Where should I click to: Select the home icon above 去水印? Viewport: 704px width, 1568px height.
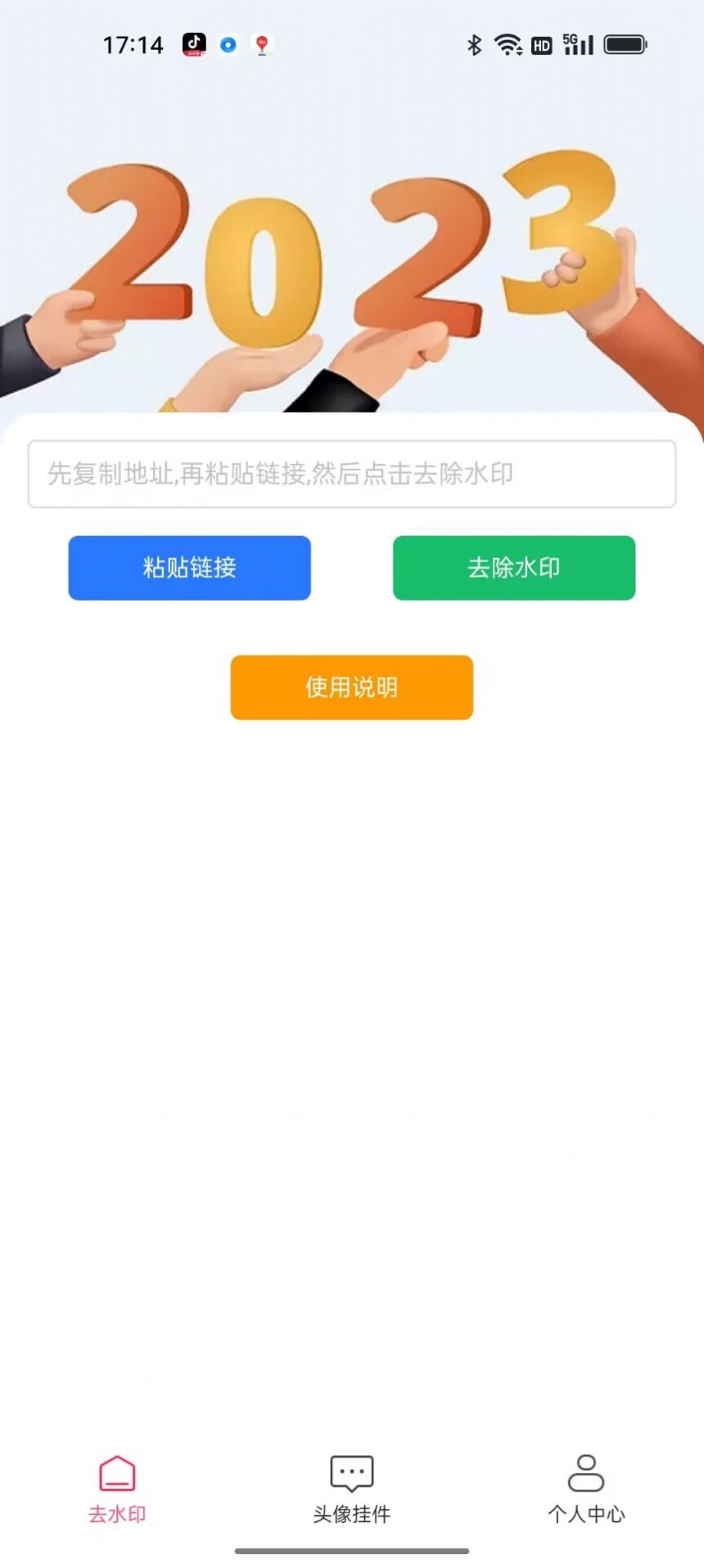(117, 1474)
